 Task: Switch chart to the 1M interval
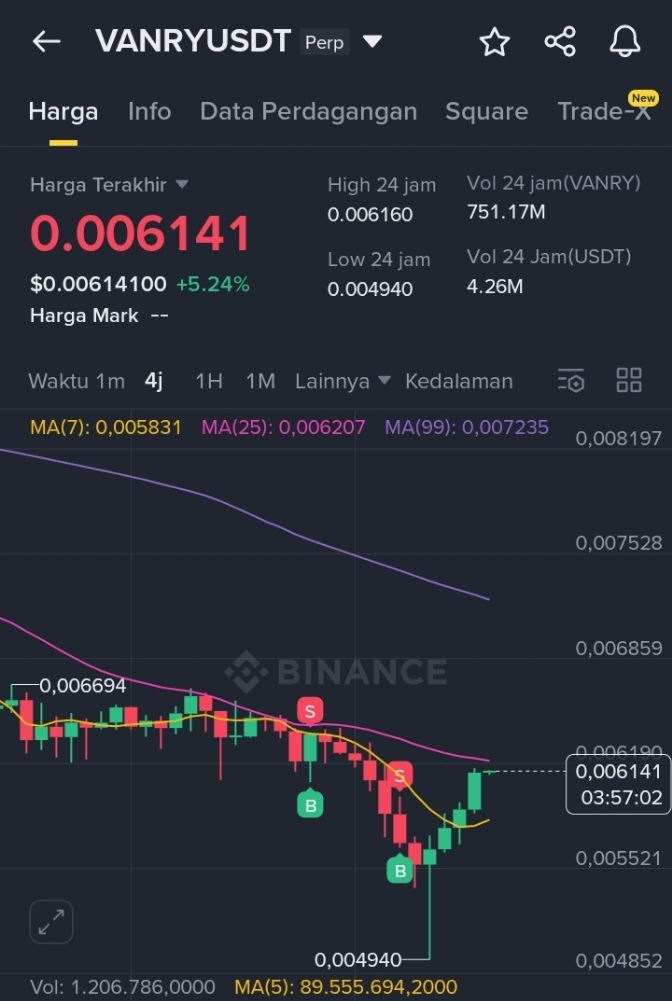pos(260,381)
